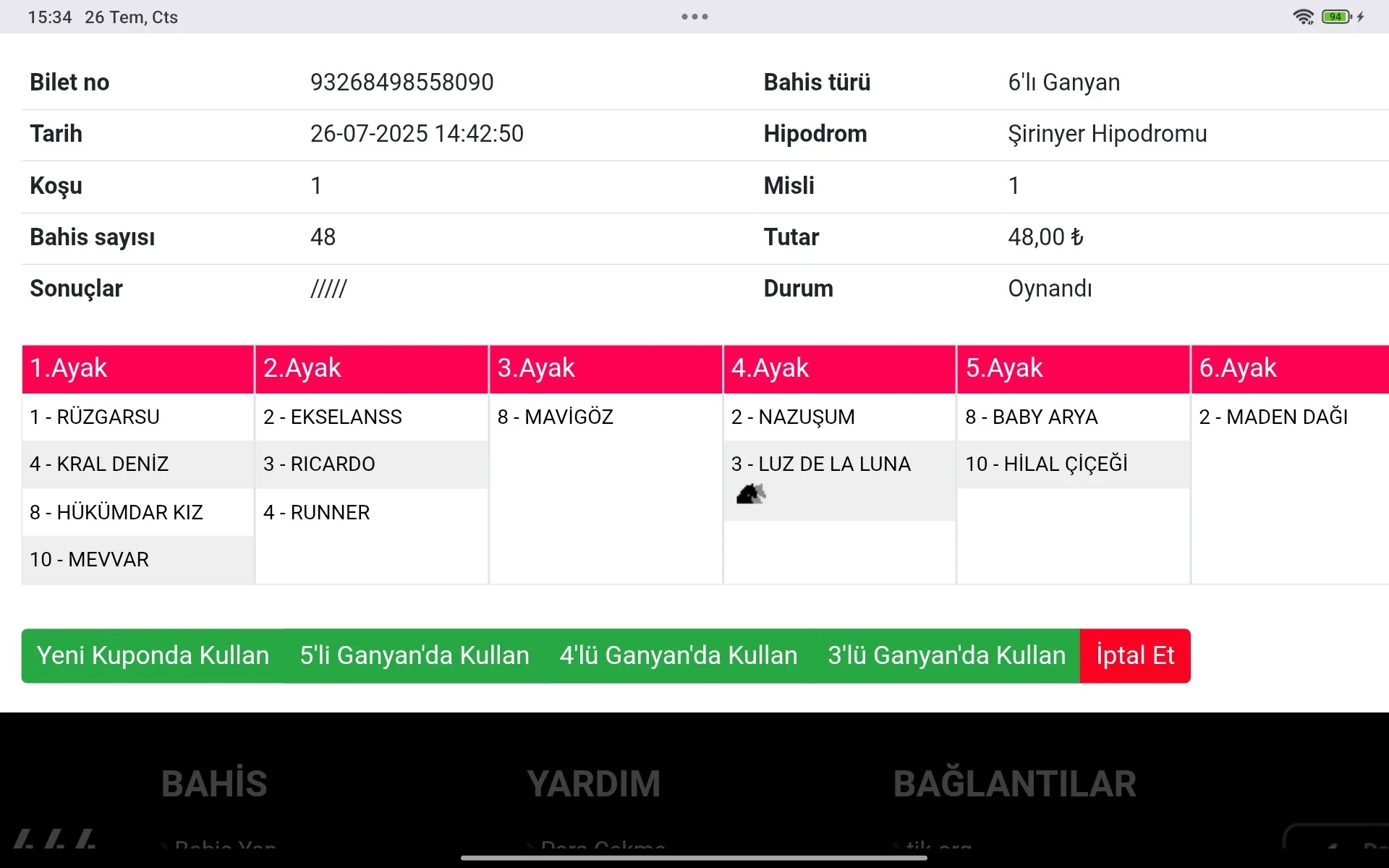Open the three-dot multitasking menu
Screen dimensions: 1389x868
coord(694,17)
